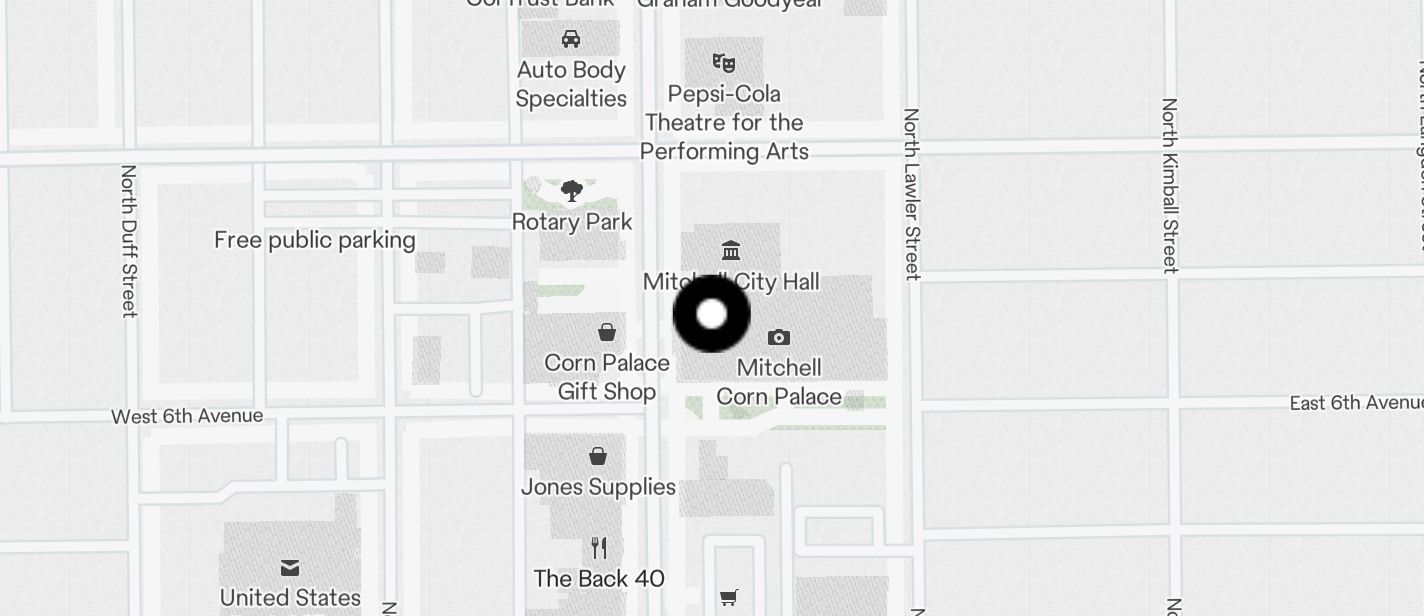This screenshot has height=616, width=1424.
Task: Select the Mitchell Corn Palace camera marker
Action: click(x=779, y=338)
